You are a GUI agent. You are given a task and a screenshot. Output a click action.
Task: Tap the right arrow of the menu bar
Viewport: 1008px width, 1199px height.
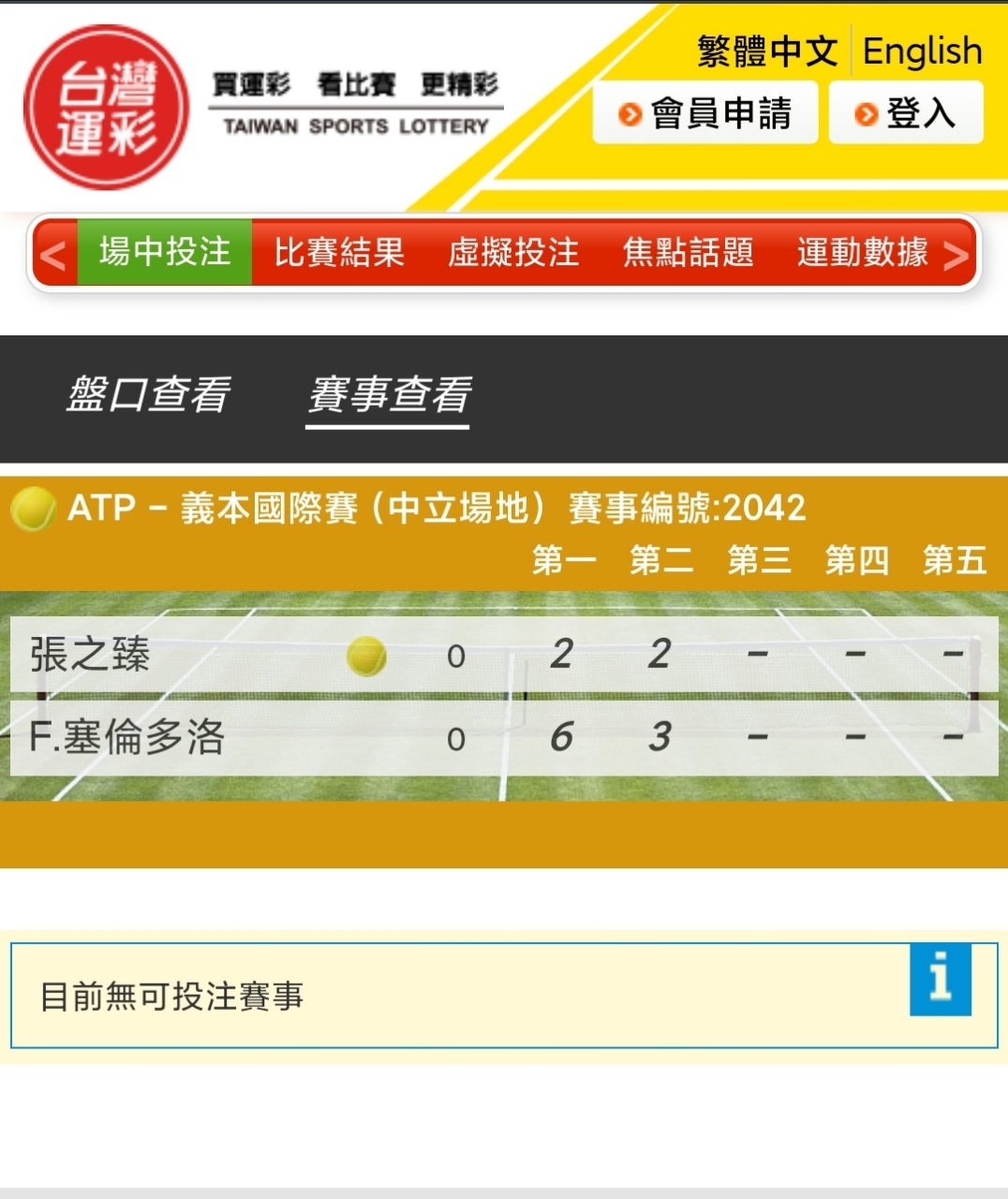(x=955, y=255)
